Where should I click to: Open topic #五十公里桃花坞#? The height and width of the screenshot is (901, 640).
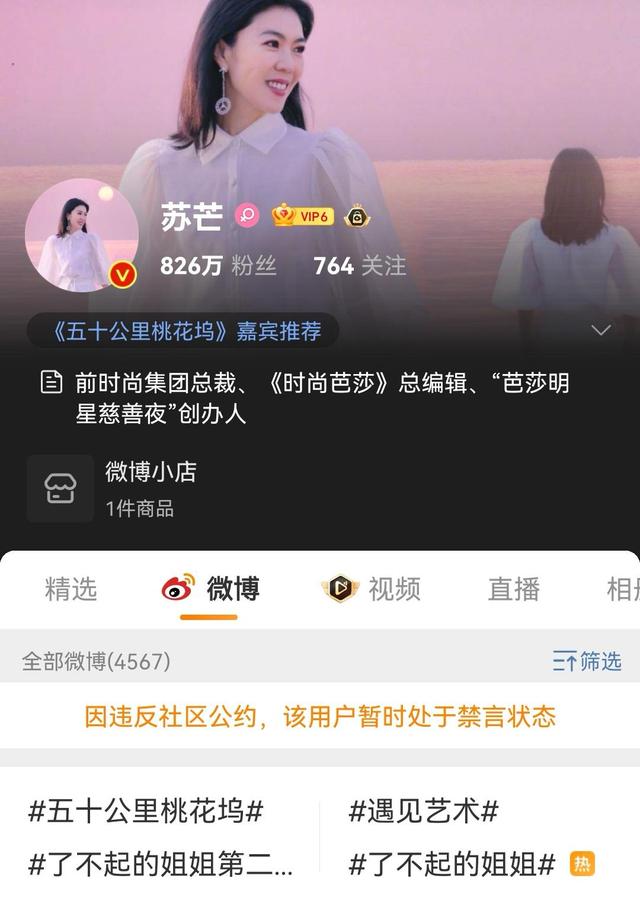pyautogui.click(x=146, y=811)
